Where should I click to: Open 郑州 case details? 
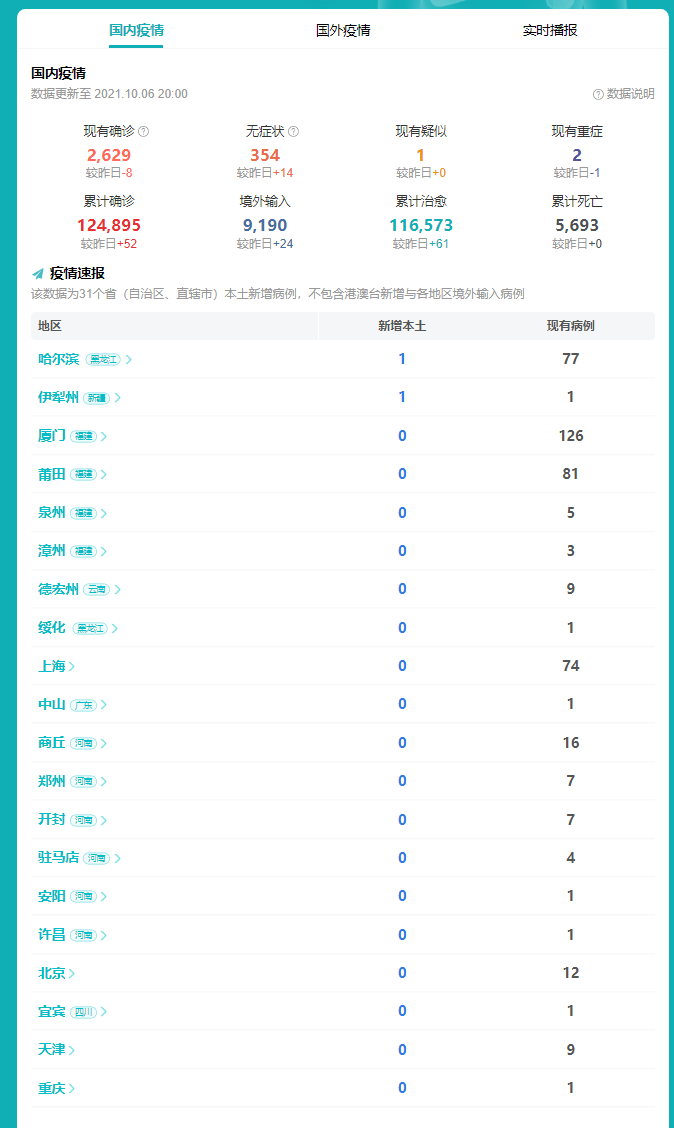52,781
